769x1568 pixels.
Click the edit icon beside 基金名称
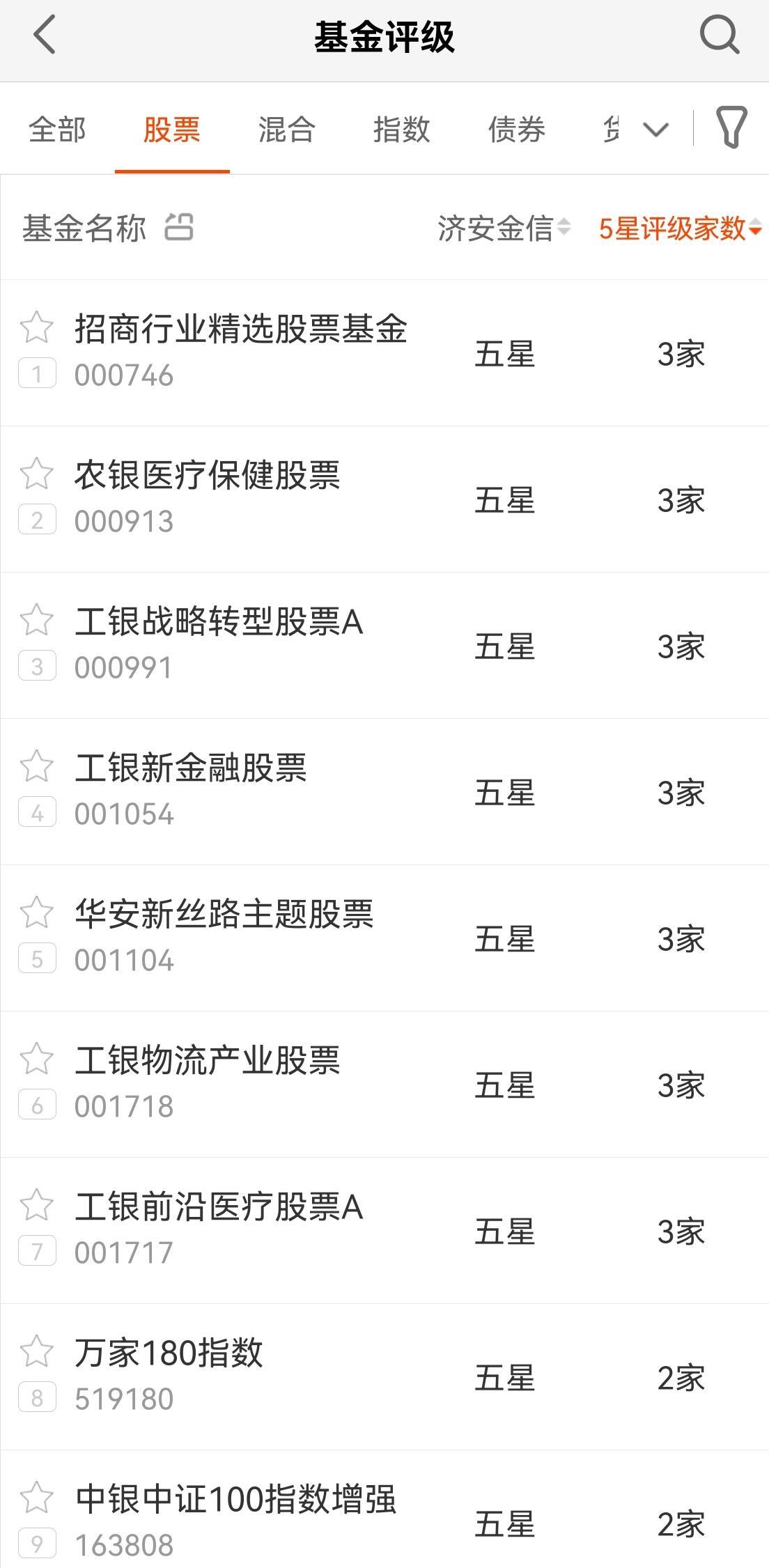point(178,228)
